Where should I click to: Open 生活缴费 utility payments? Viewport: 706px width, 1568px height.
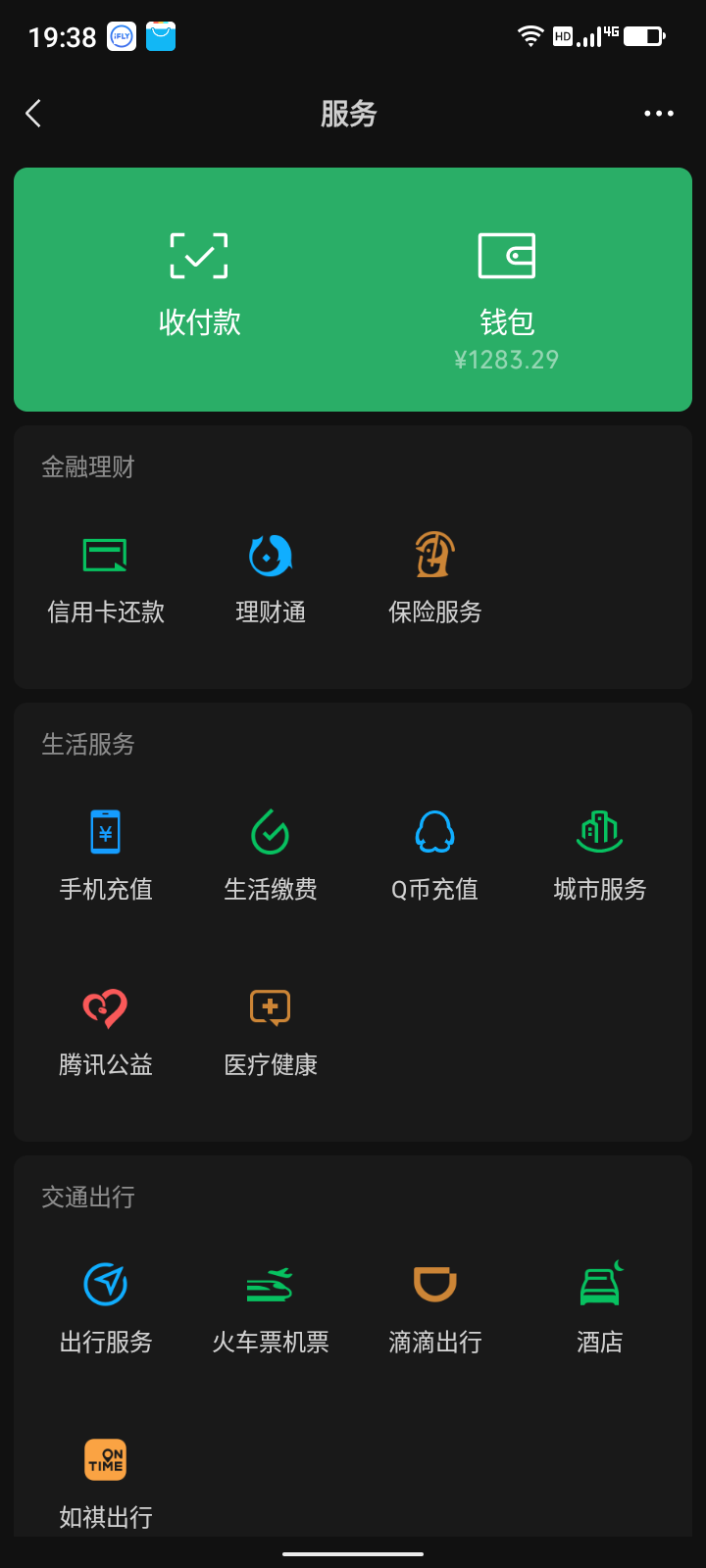(x=270, y=855)
